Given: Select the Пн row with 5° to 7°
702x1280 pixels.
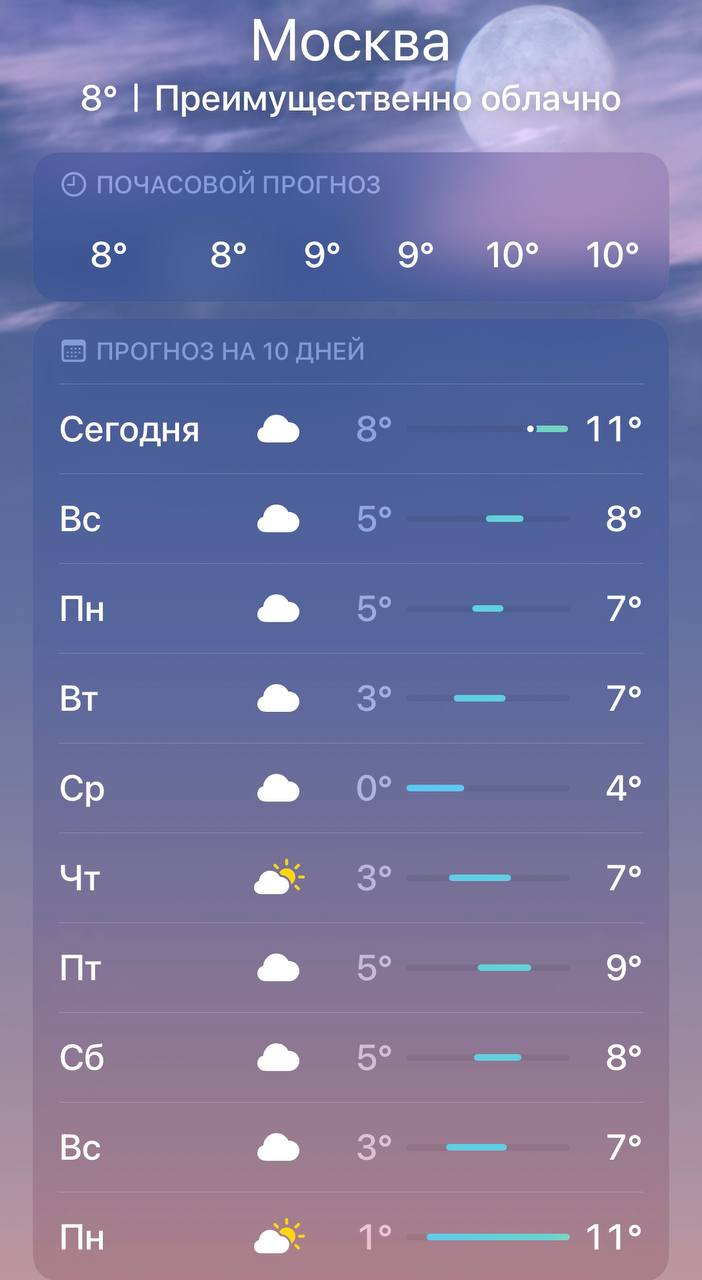Looking at the screenshot, I should tap(351, 608).
